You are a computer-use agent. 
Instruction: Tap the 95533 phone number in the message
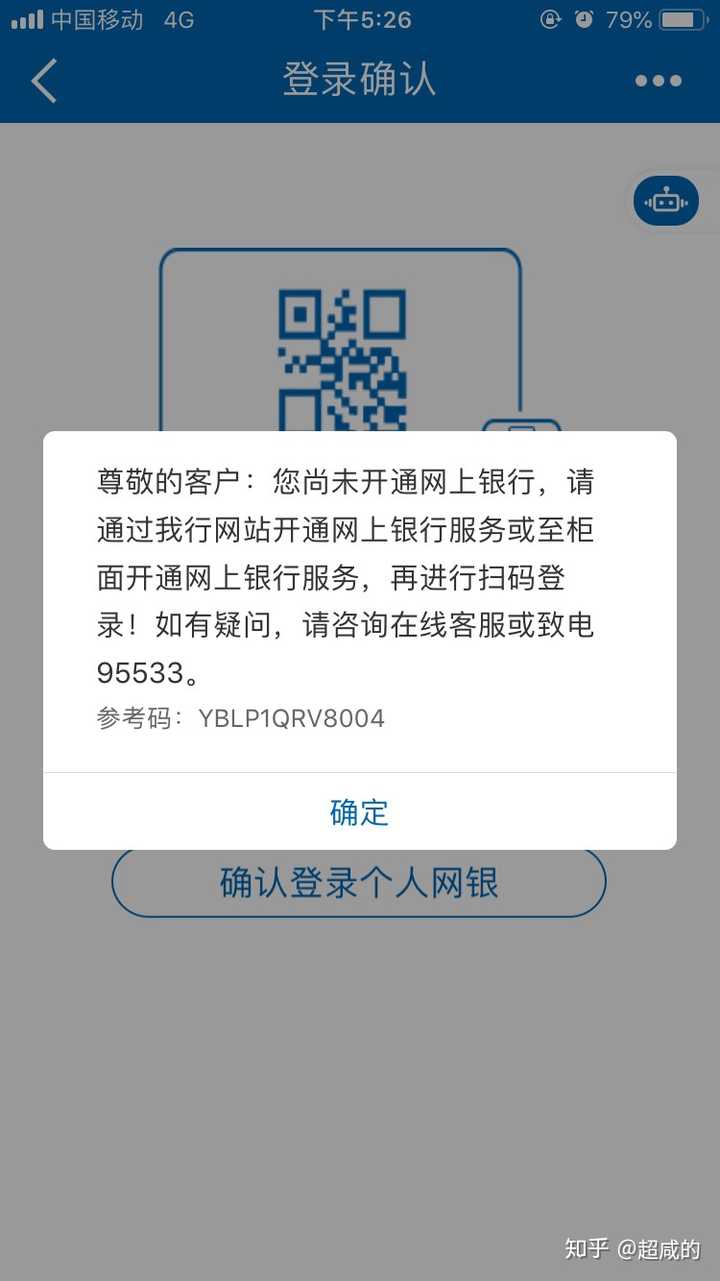pyautogui.click(x=140, y=672)
